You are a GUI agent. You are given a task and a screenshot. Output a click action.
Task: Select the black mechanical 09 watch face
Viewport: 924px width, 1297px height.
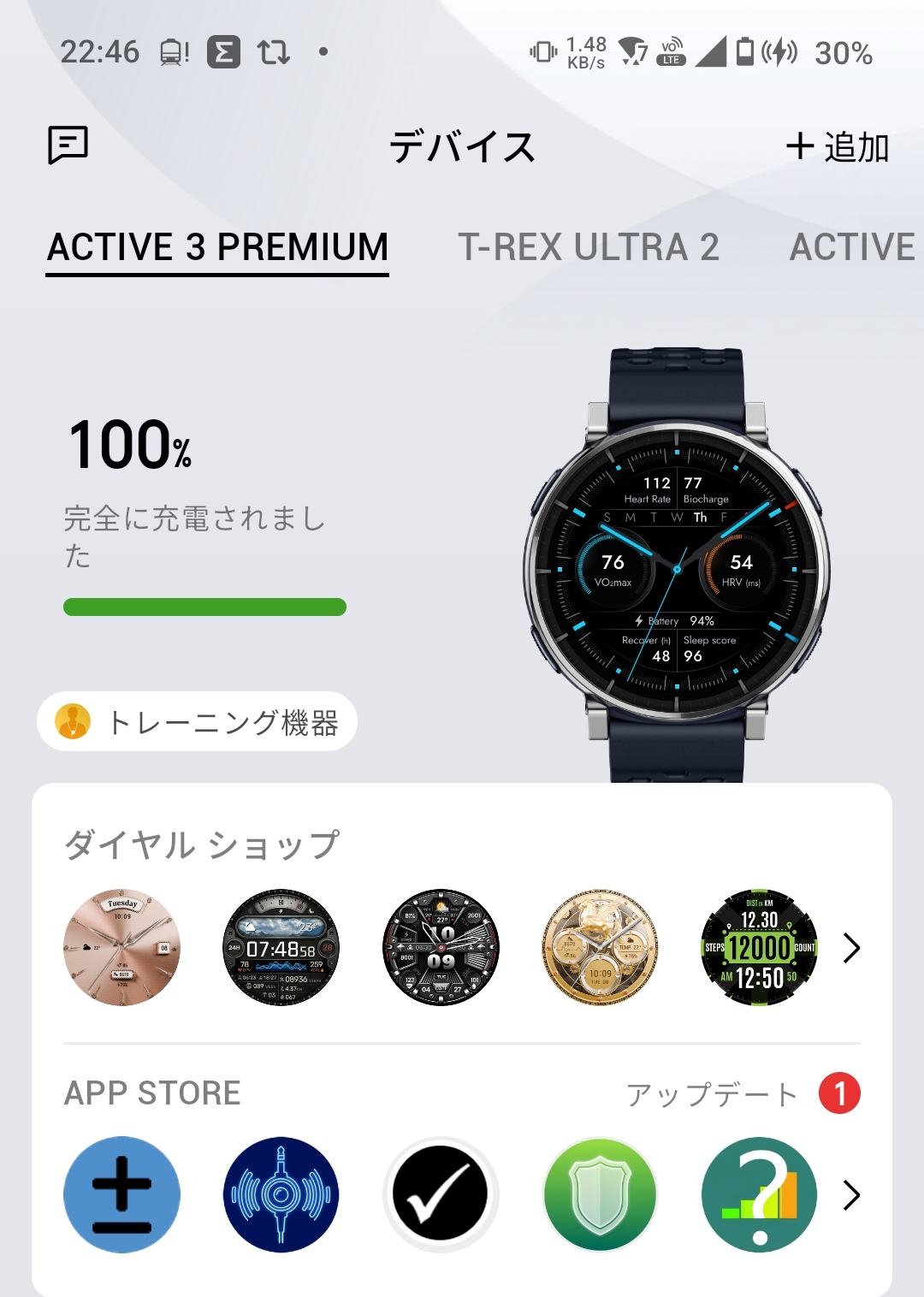point(441,947)
